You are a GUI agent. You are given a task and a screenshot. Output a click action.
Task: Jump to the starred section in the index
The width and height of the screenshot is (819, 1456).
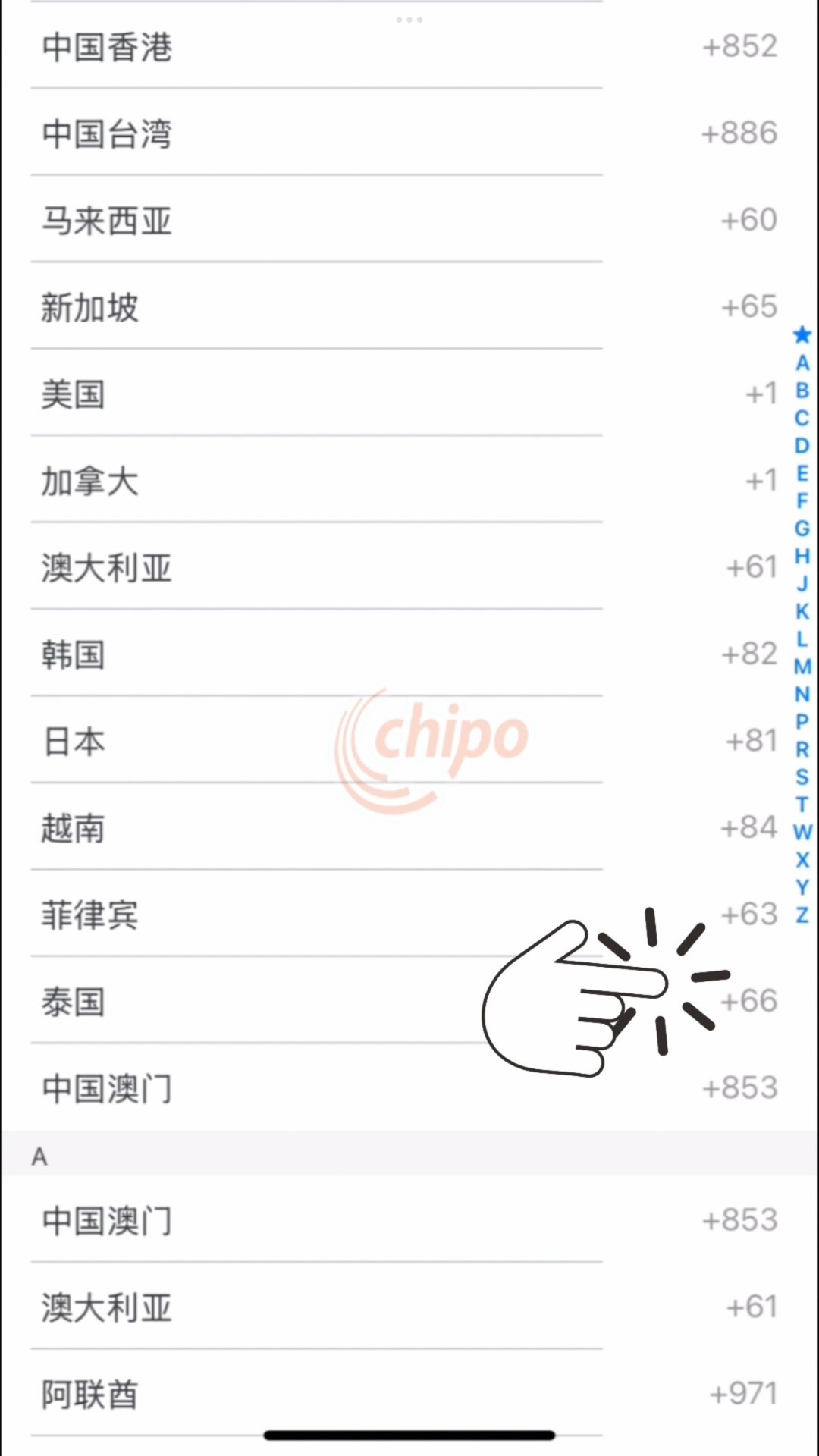click(x=802, y=335)
